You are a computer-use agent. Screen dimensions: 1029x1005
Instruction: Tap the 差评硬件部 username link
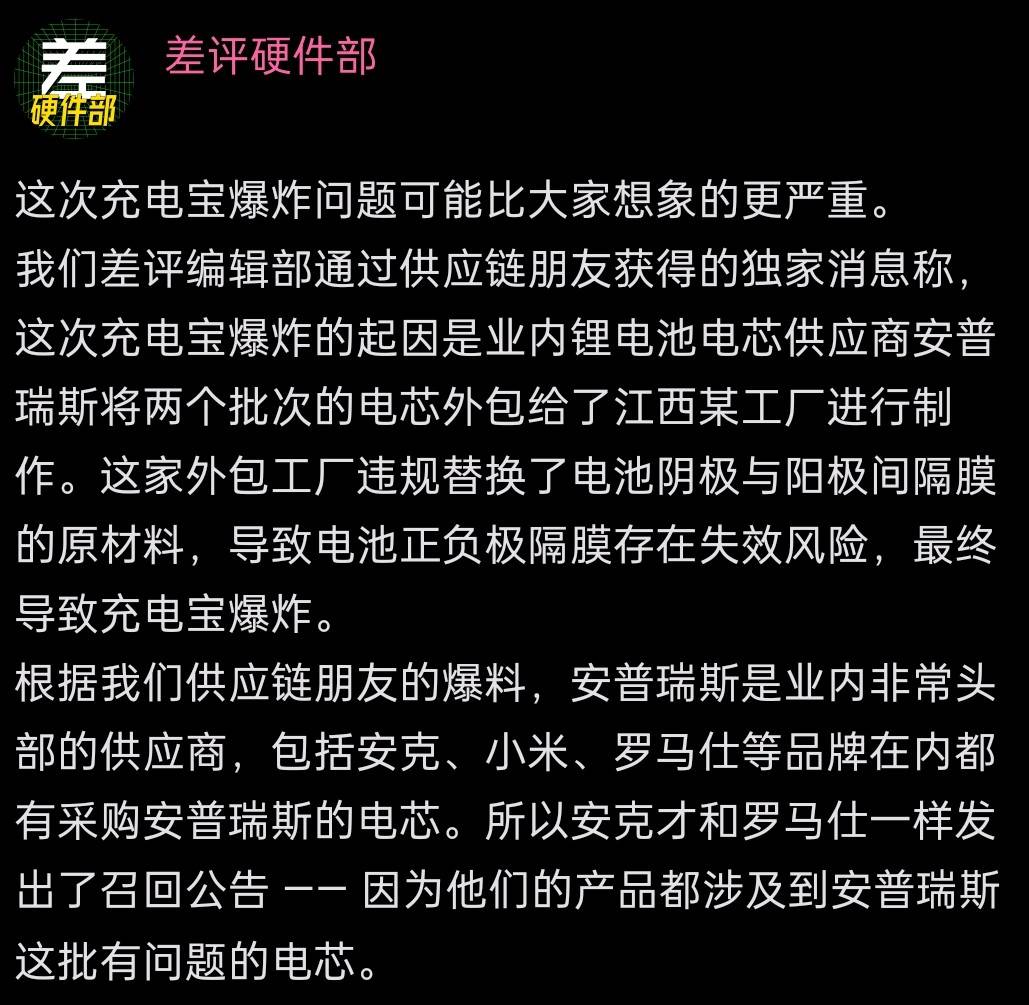click(270, 56)
